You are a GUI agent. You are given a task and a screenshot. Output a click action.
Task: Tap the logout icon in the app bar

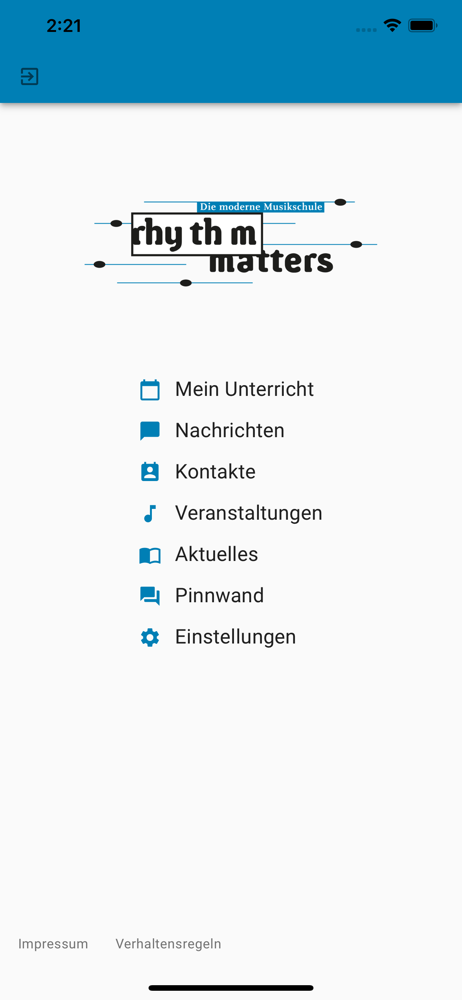pos(29,77)
